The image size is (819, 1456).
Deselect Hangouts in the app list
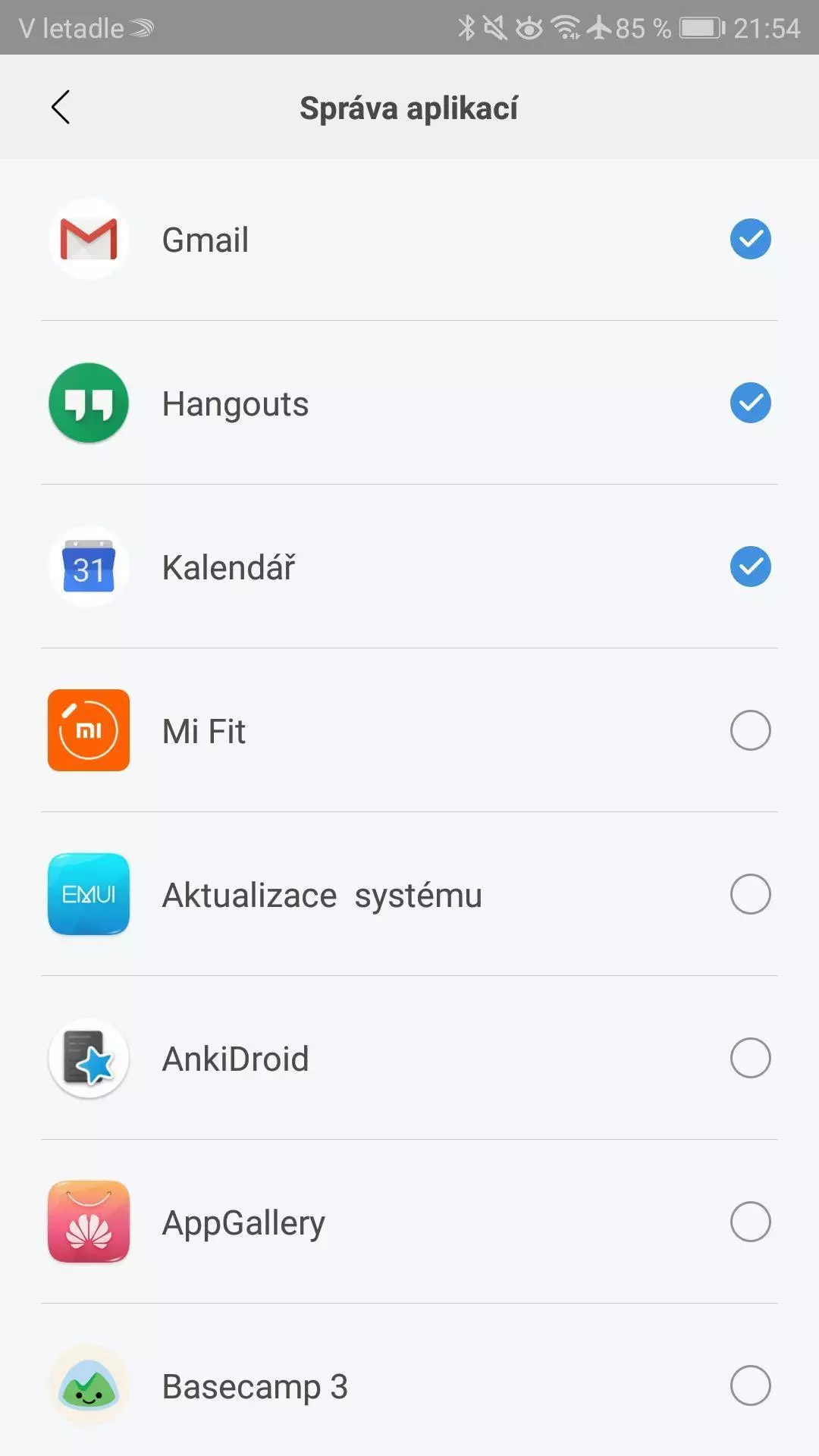(x=750, y=403)
